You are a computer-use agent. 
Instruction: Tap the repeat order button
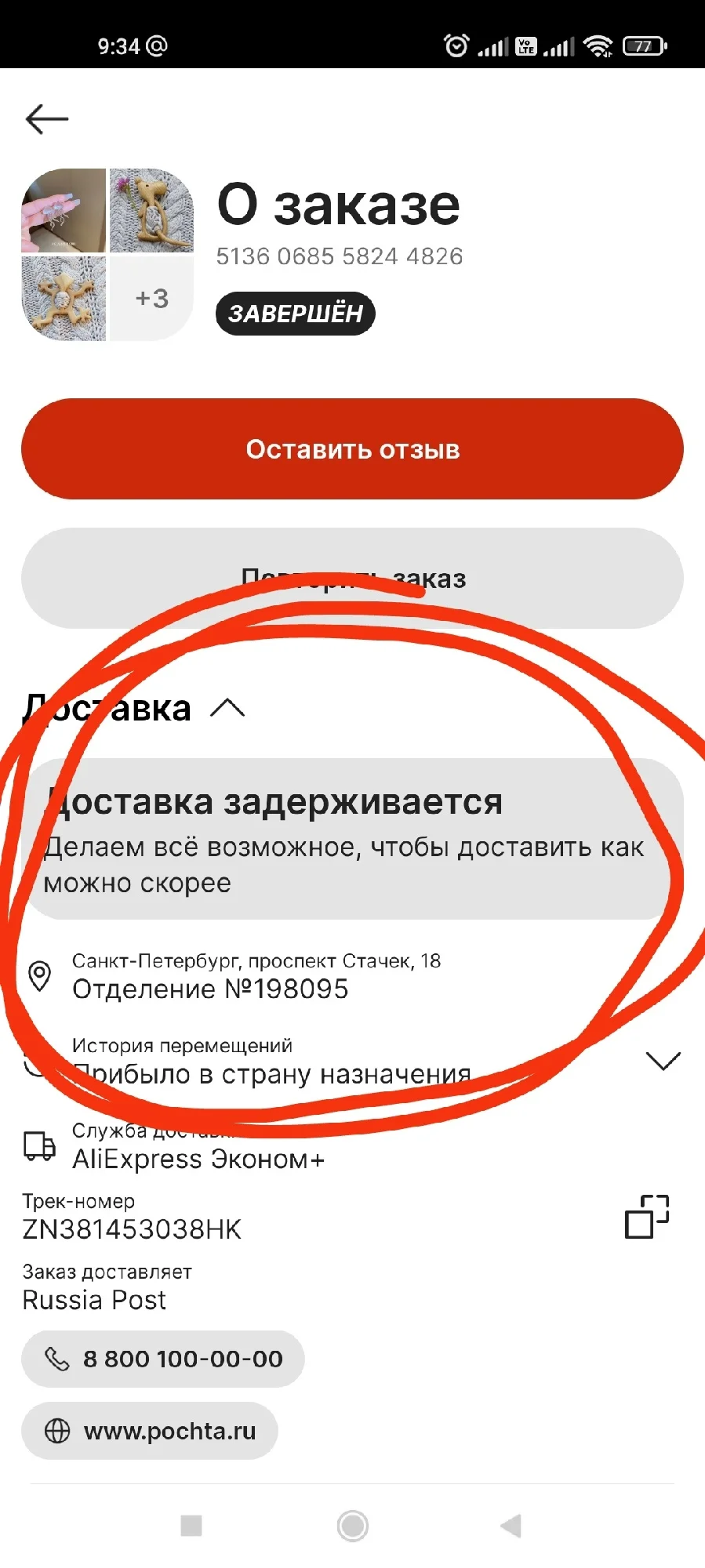pos(352,578)
